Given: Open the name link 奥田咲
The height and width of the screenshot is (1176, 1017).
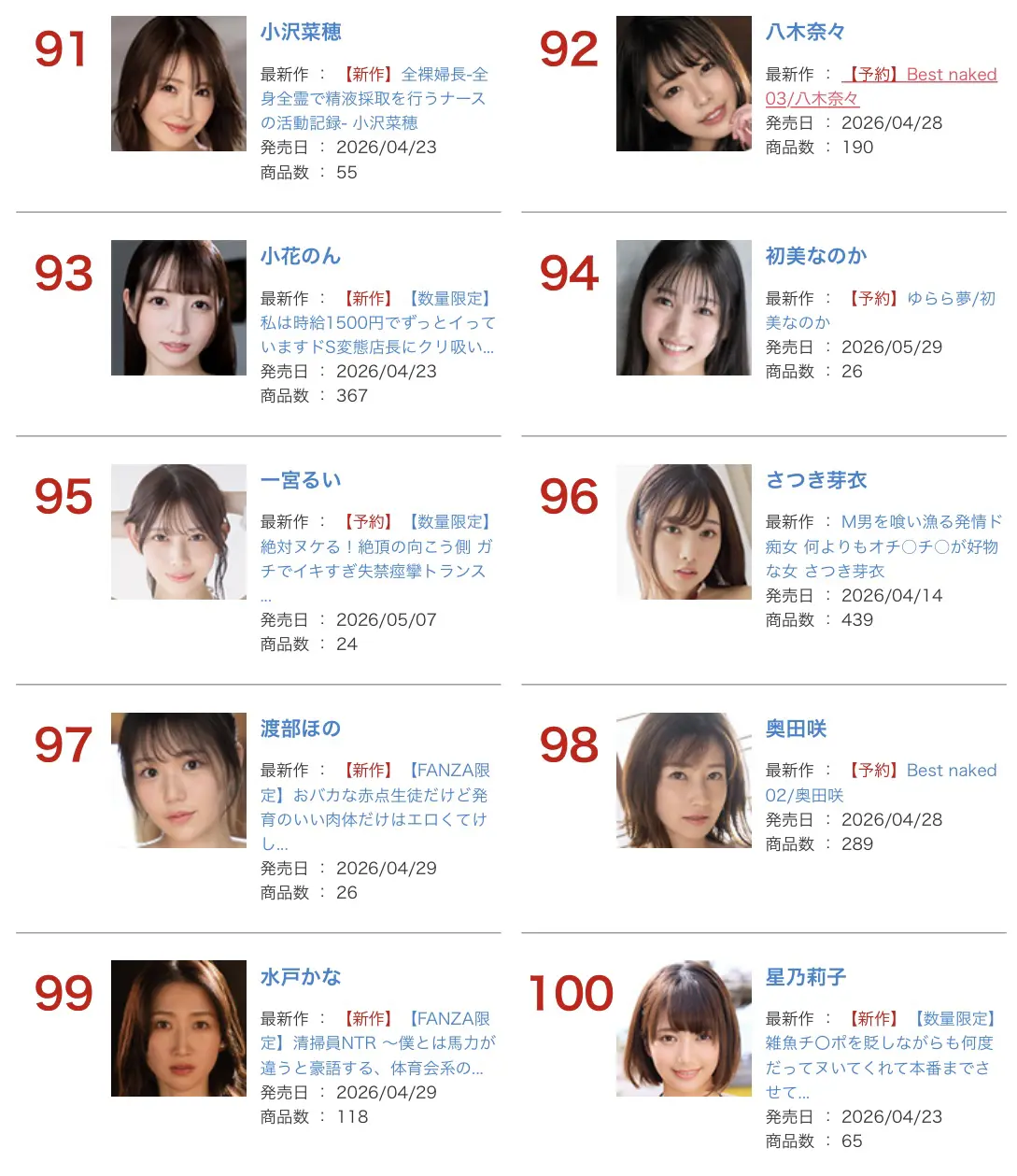Looking at the screenshot, I should tap(796, 729).
